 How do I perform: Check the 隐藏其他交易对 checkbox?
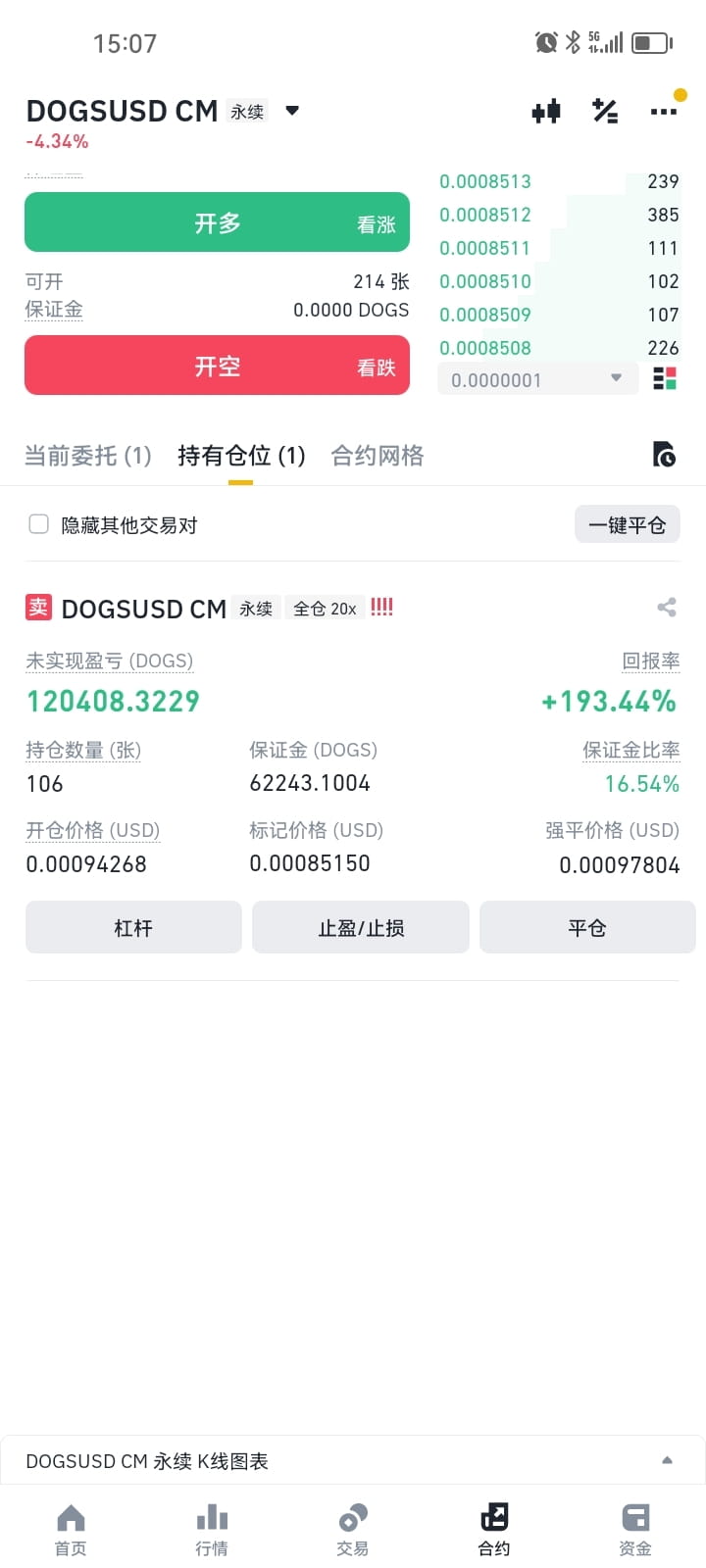point(39,524)
